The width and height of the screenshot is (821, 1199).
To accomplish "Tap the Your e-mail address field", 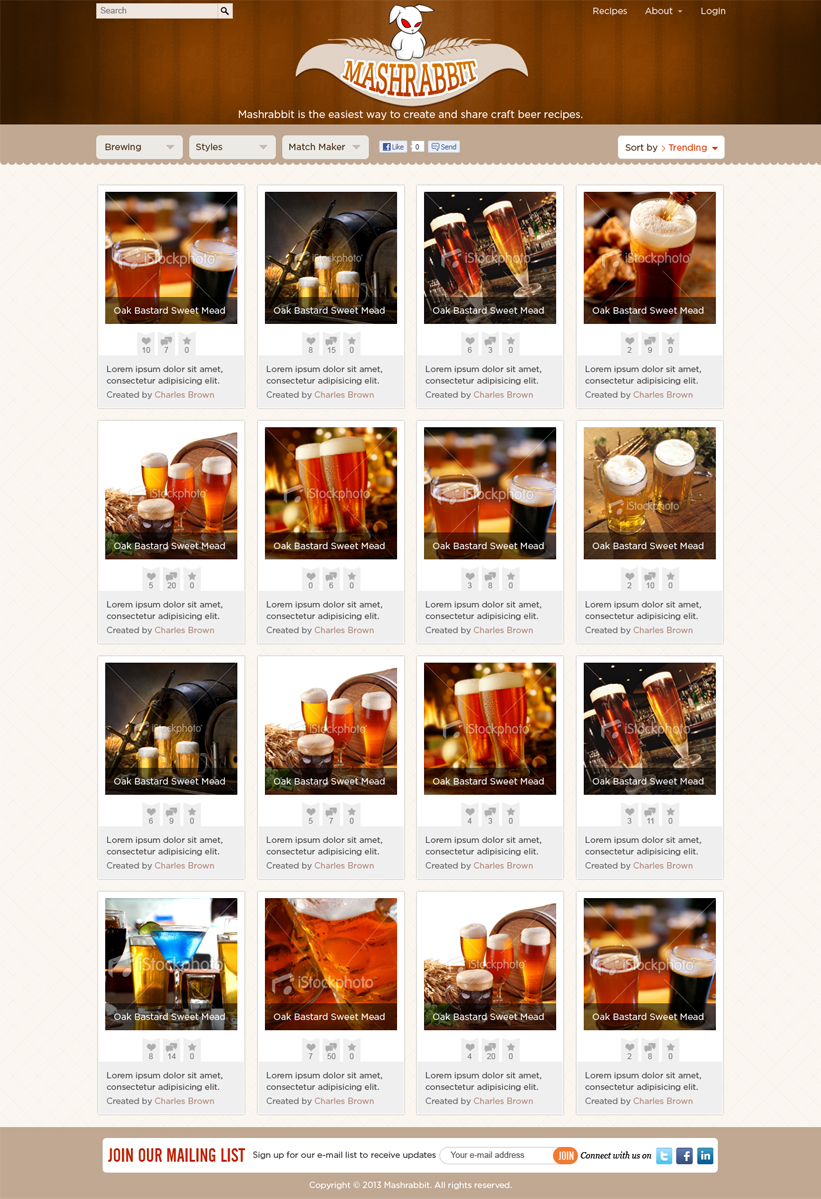I will [496, 1155].
